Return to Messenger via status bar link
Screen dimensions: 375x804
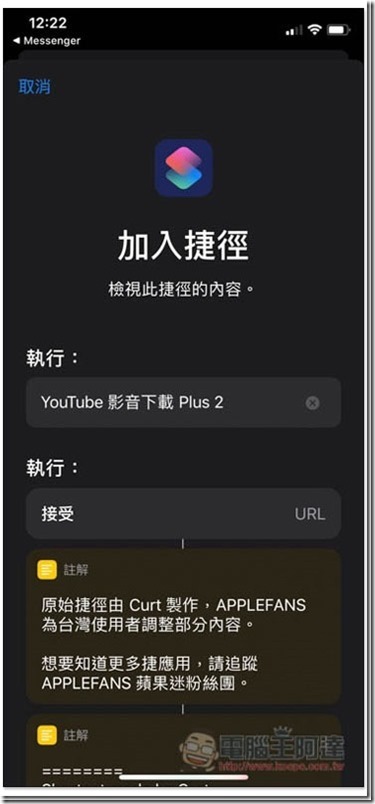click(x=47, y=41)
